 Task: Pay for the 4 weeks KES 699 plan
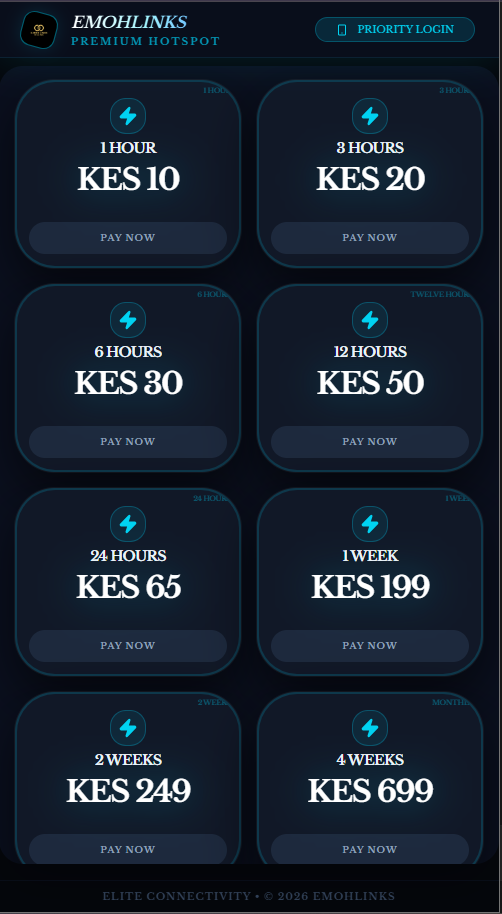pyautogui.click(x=370, y=849)
